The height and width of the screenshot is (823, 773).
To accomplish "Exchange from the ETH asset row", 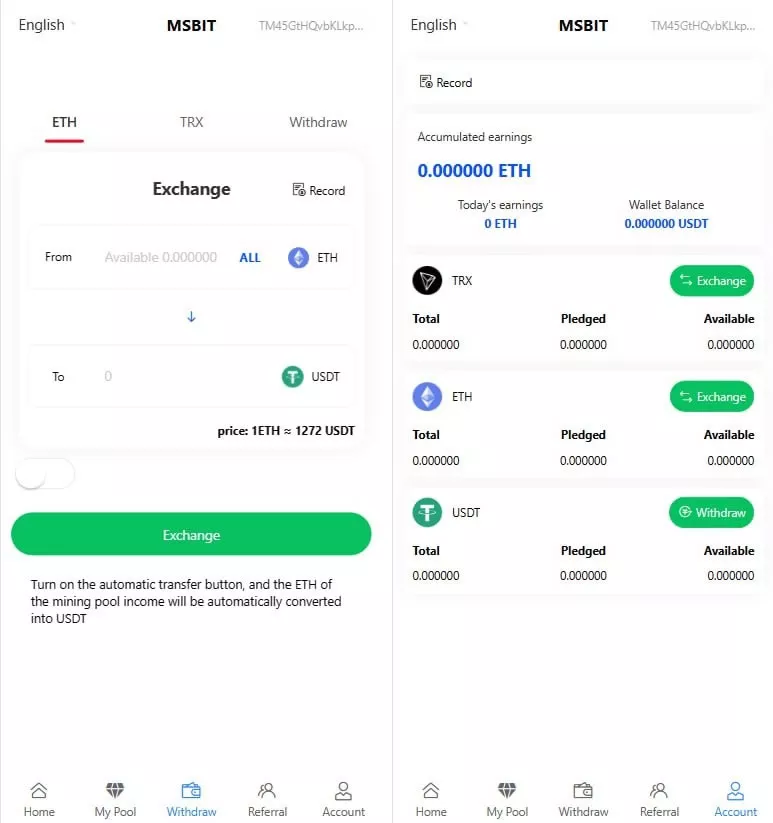I will [x=711, y=397].
